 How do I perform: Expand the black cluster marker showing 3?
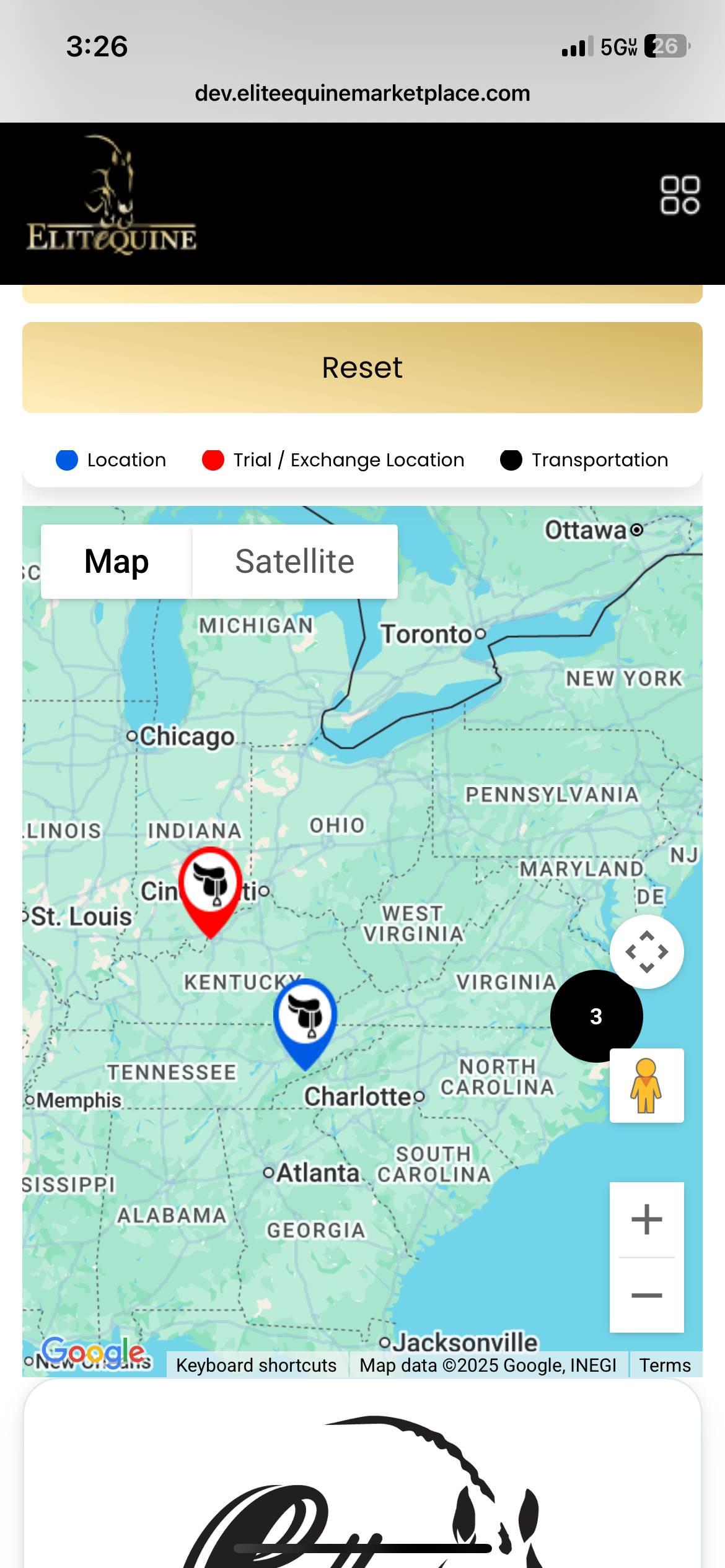pos(596,1016)
